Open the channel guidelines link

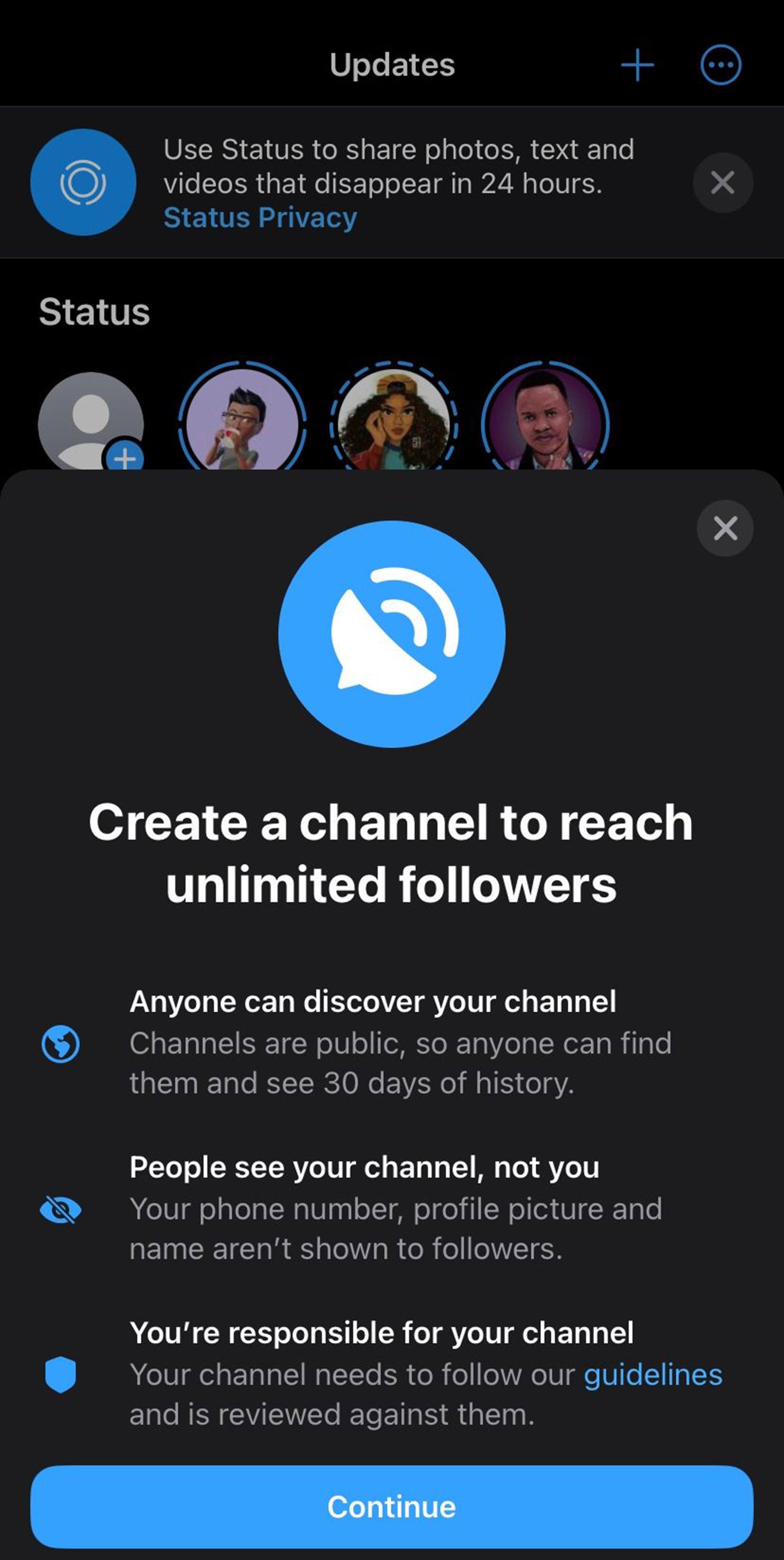point(653,1375)
